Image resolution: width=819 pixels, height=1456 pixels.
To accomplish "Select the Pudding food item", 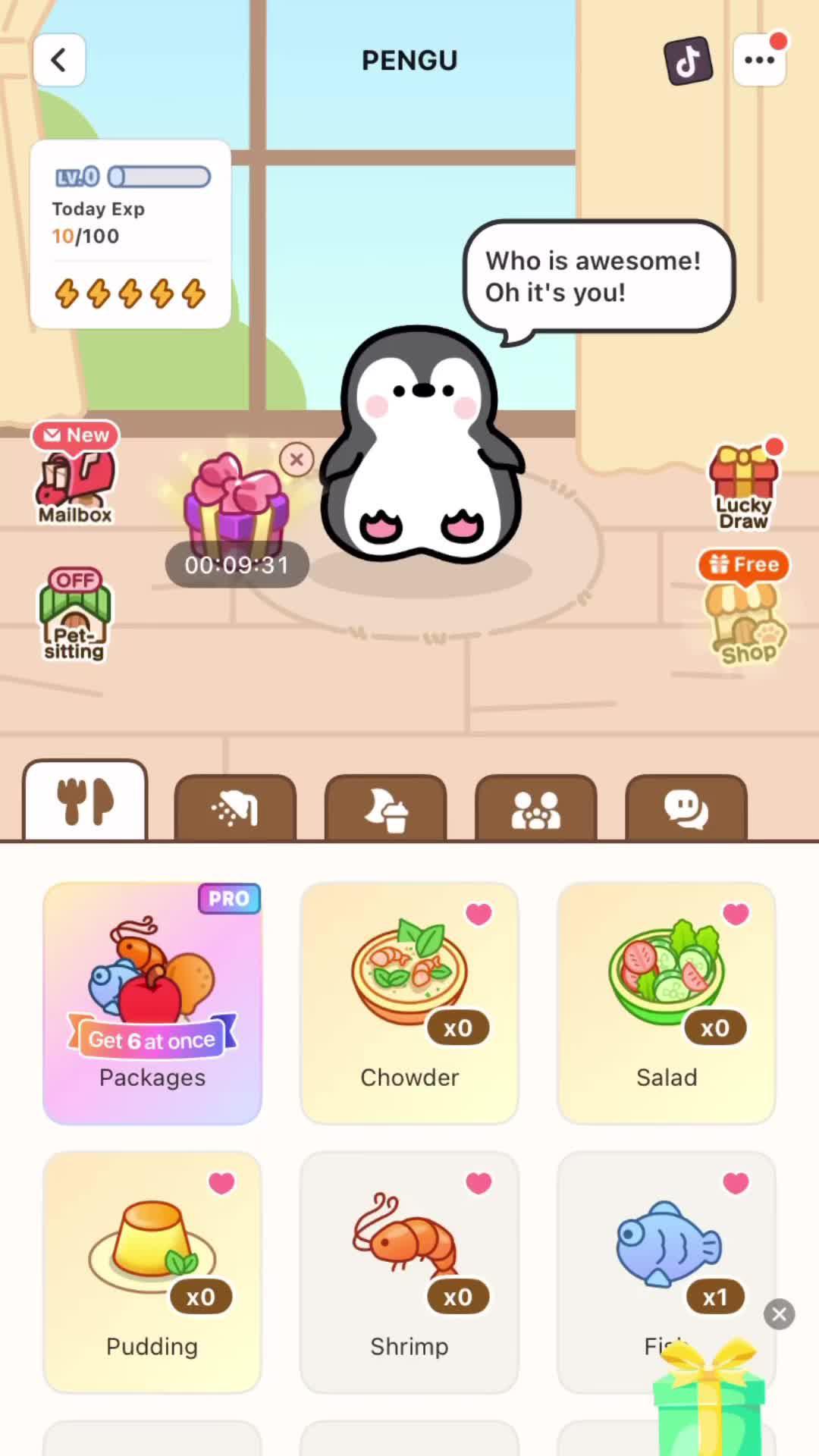I will (x=152, y=1272).
